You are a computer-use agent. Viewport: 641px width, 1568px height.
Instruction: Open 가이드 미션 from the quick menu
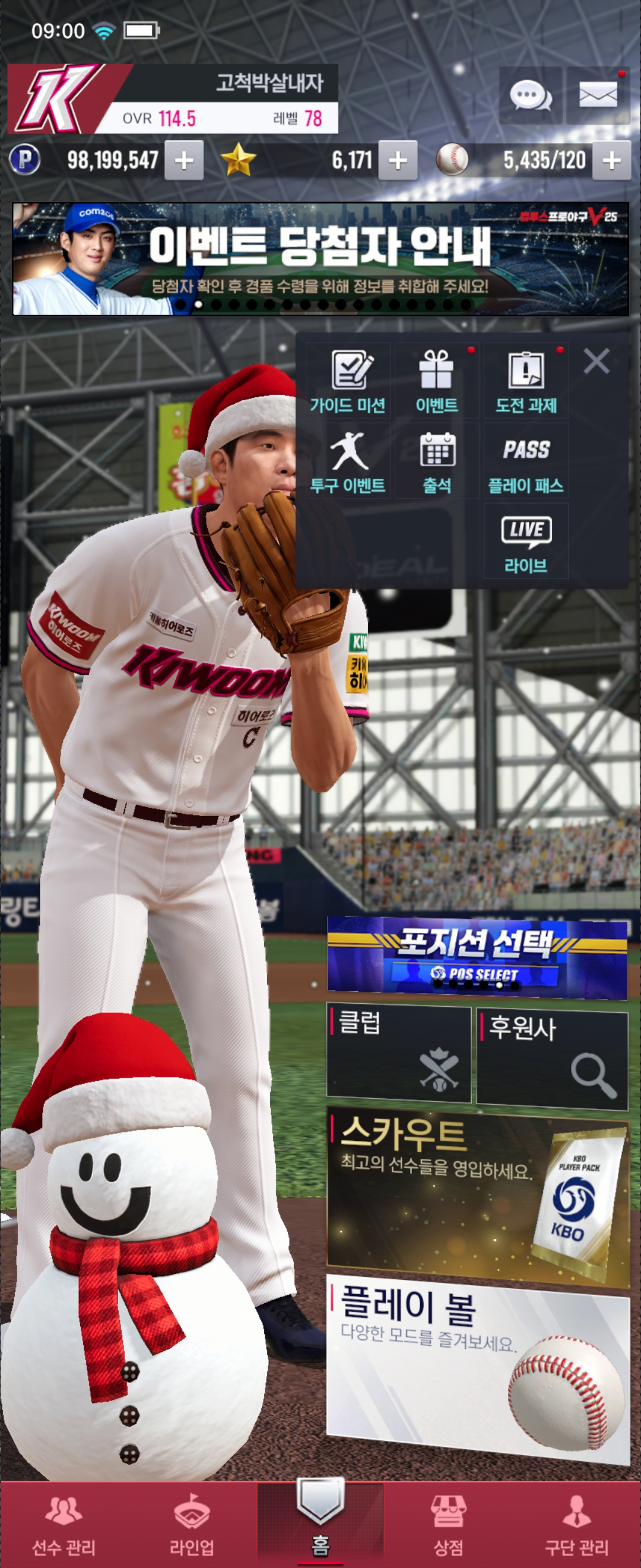pos(348,381)
